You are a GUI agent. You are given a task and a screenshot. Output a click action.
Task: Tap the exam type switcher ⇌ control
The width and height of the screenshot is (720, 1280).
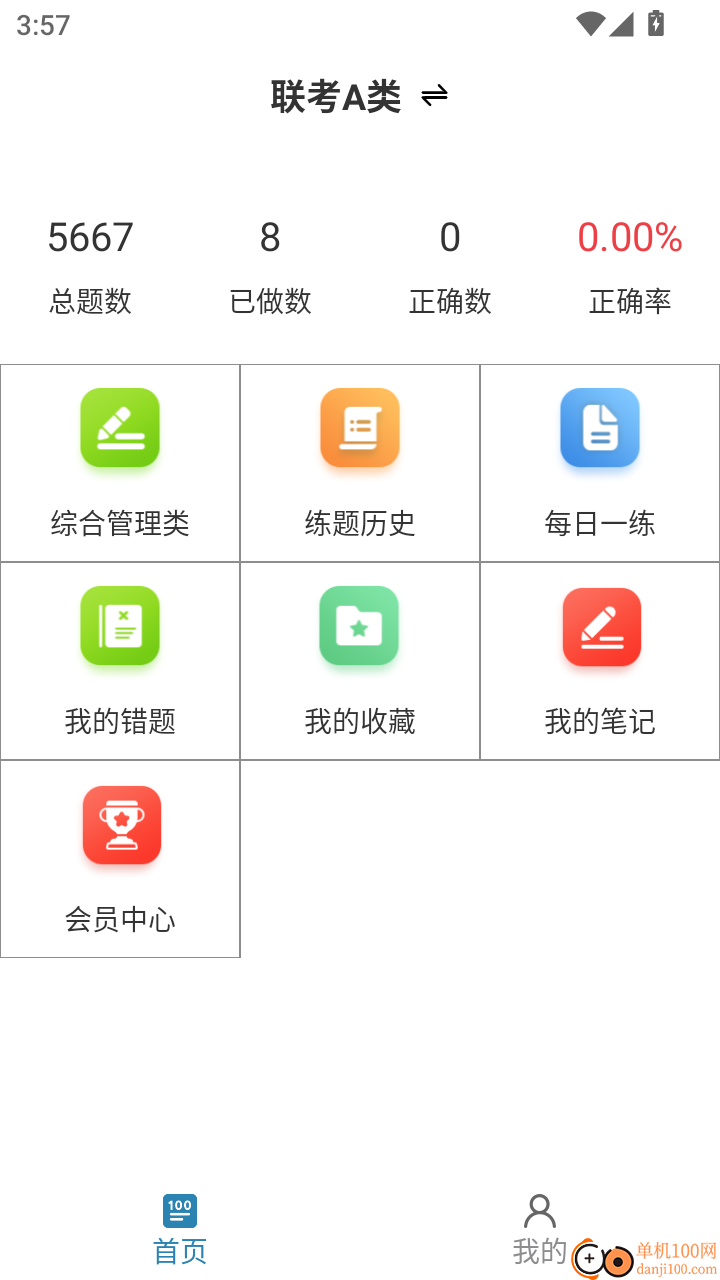click(x=432, y=97)
